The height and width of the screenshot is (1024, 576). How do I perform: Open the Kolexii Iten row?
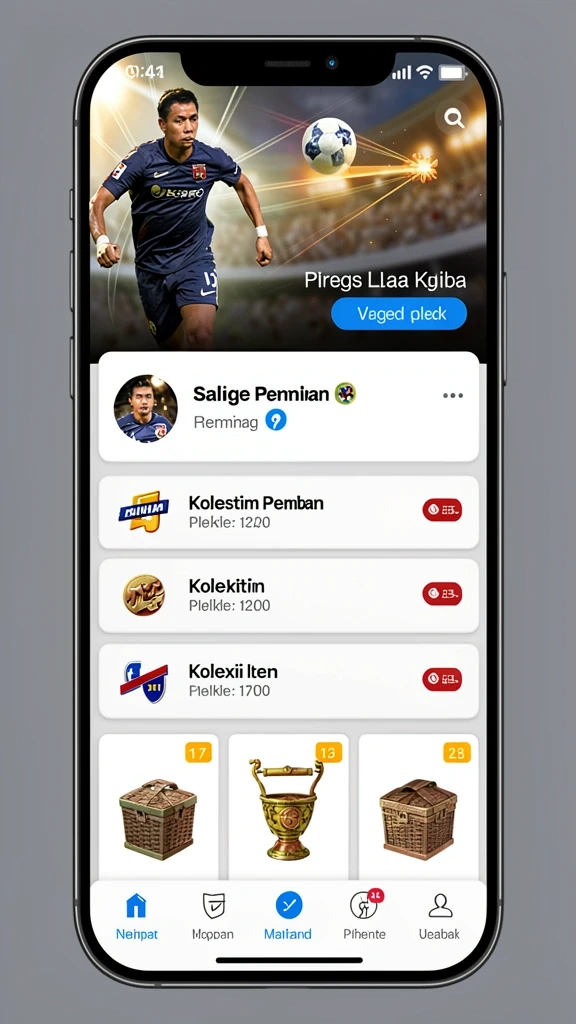coord(288,680)
